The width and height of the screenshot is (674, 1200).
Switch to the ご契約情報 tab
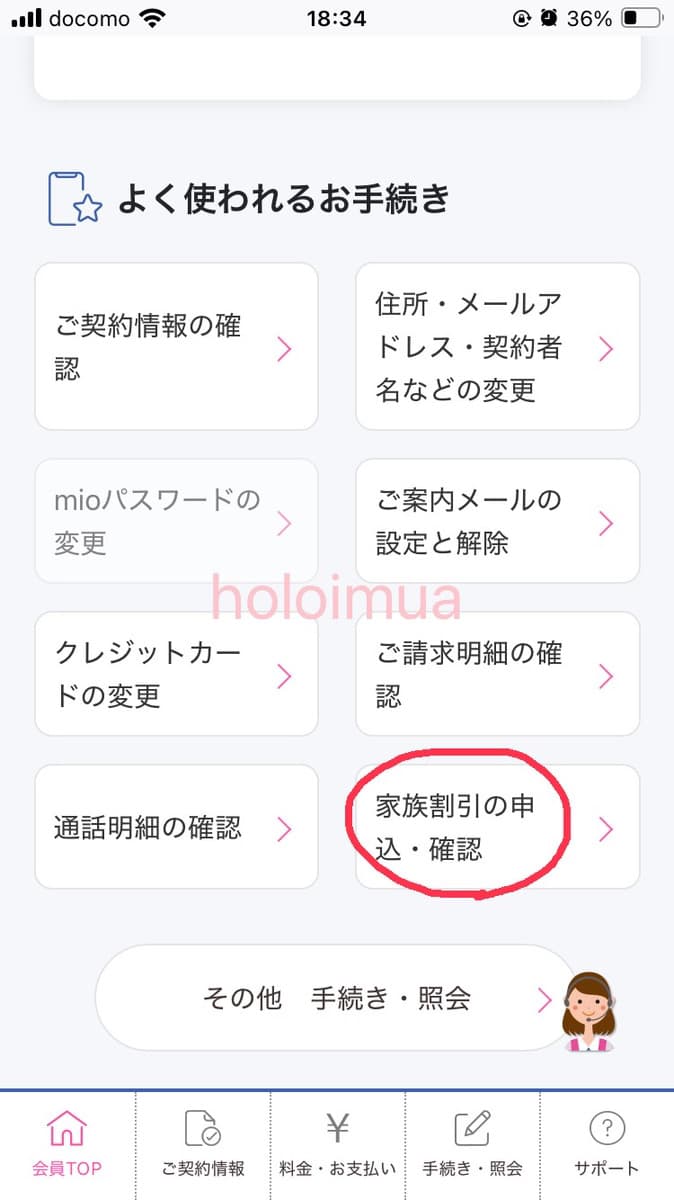coord(203,1146)
